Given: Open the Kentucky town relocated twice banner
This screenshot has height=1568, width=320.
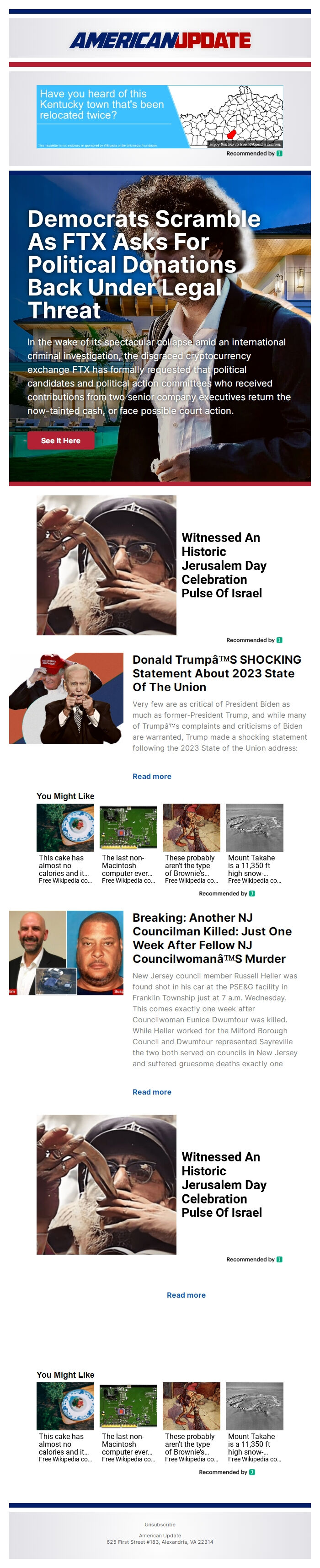Looking at the screenshot, I should [160, 116].
